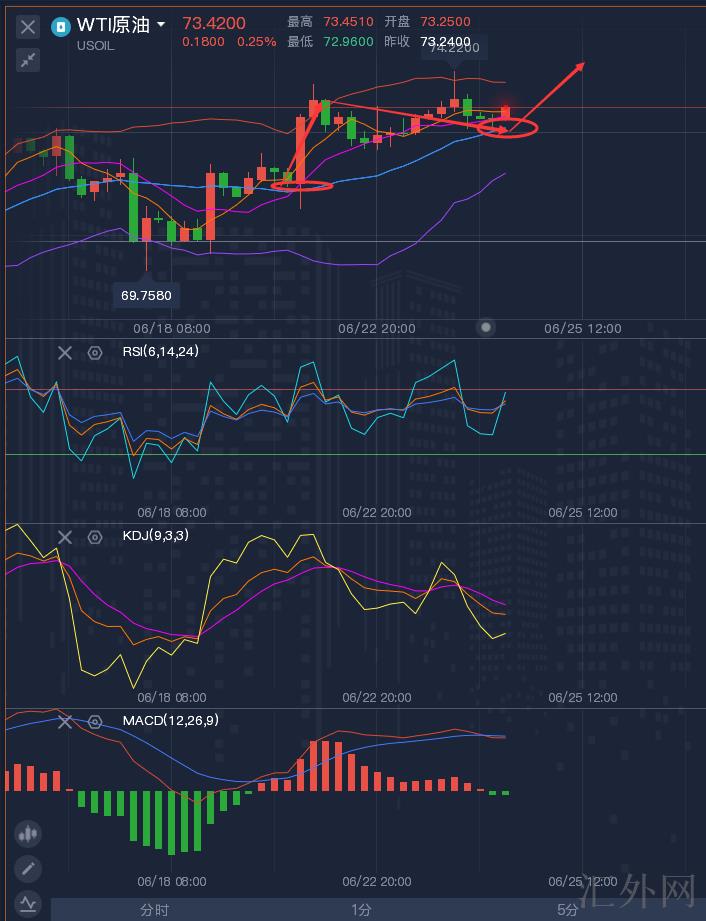Remove the MACD indicator panel

[65, 721]
